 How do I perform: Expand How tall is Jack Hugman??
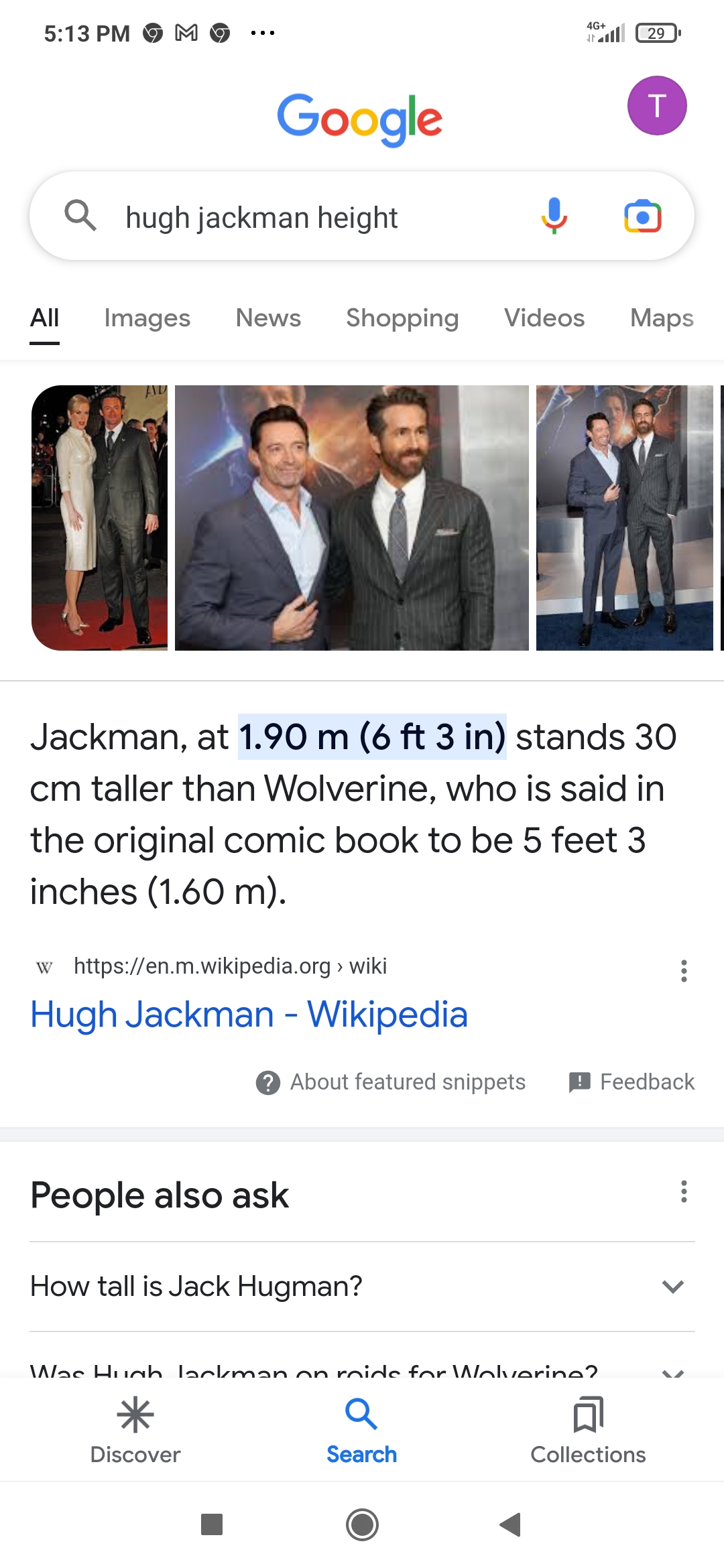click(x=362, y=1287)
